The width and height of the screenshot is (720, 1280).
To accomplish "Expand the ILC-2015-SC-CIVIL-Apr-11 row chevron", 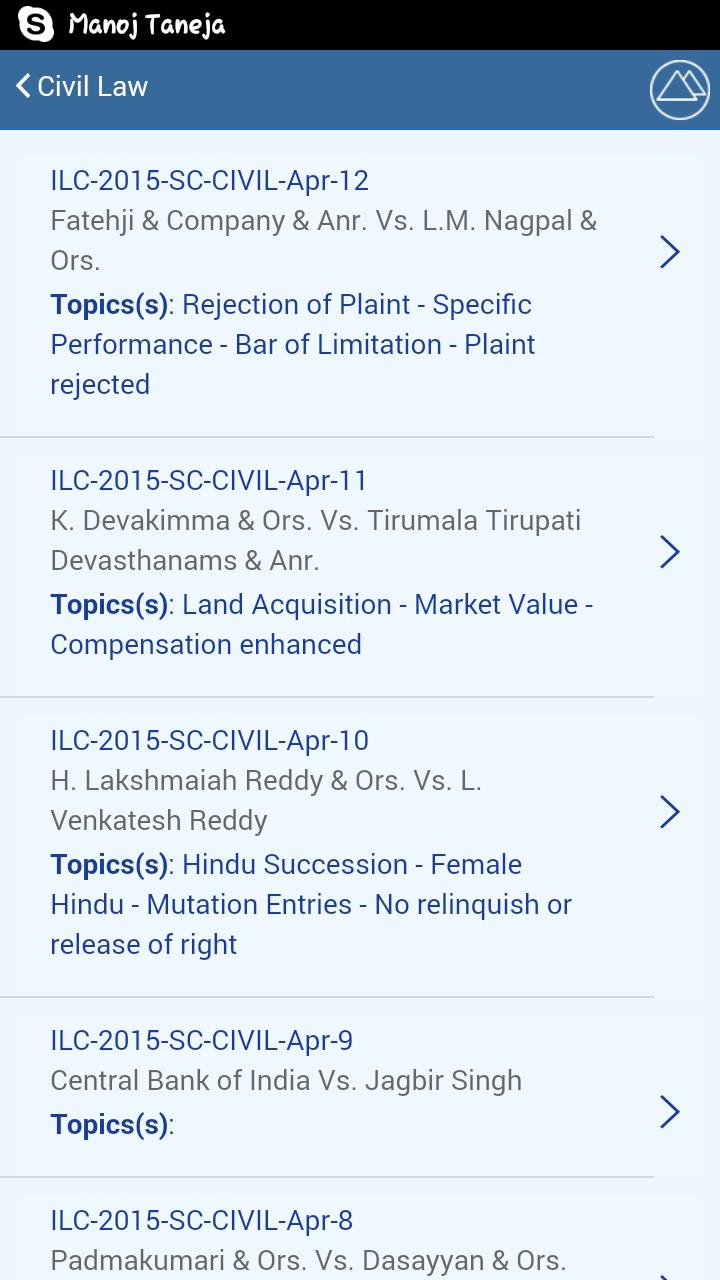I will (x=670, y=552).
